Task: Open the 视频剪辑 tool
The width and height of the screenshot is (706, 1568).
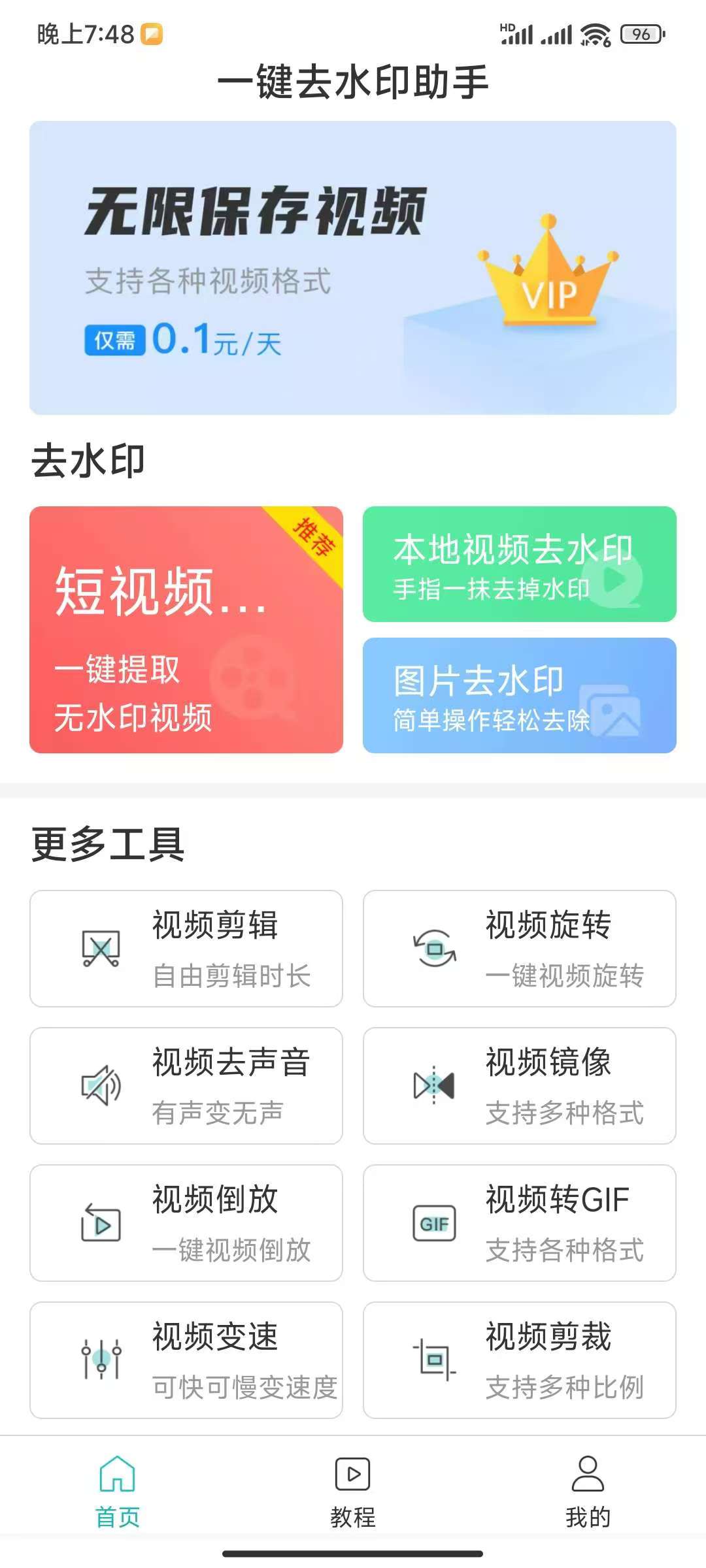Action: pyautogui.click(x=186, y=949)
